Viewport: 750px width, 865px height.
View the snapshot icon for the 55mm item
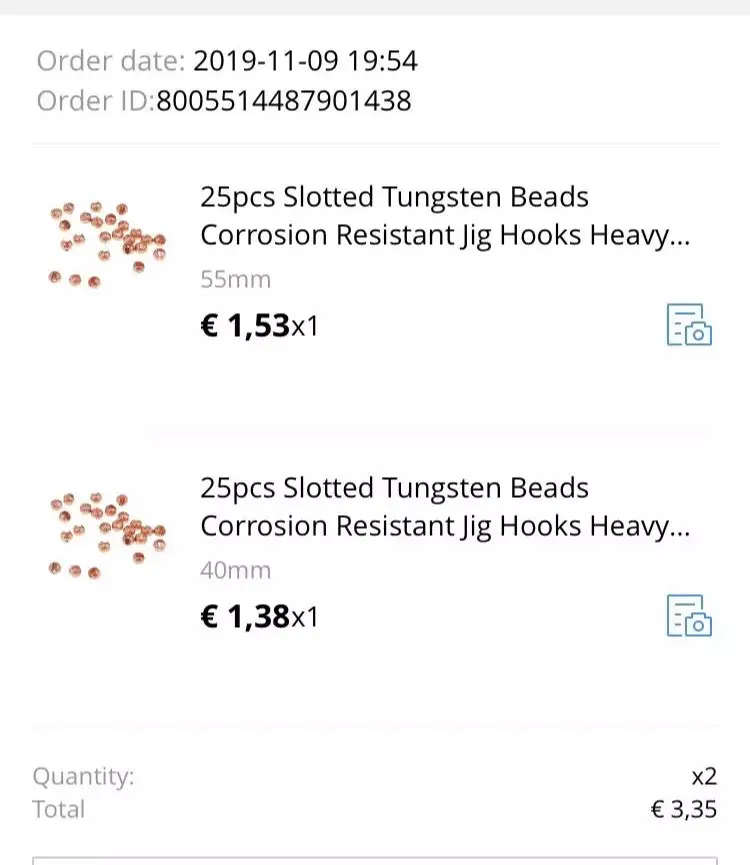689,325
